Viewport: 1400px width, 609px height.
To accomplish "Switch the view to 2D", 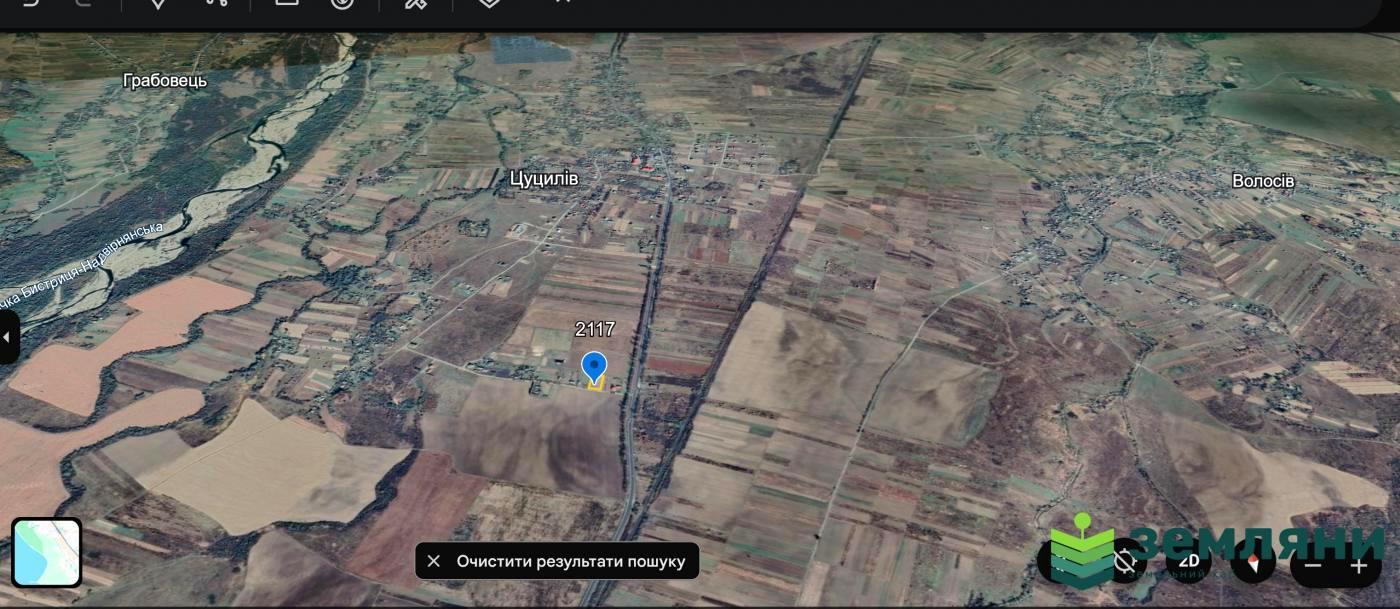I will pos(1189,561).
